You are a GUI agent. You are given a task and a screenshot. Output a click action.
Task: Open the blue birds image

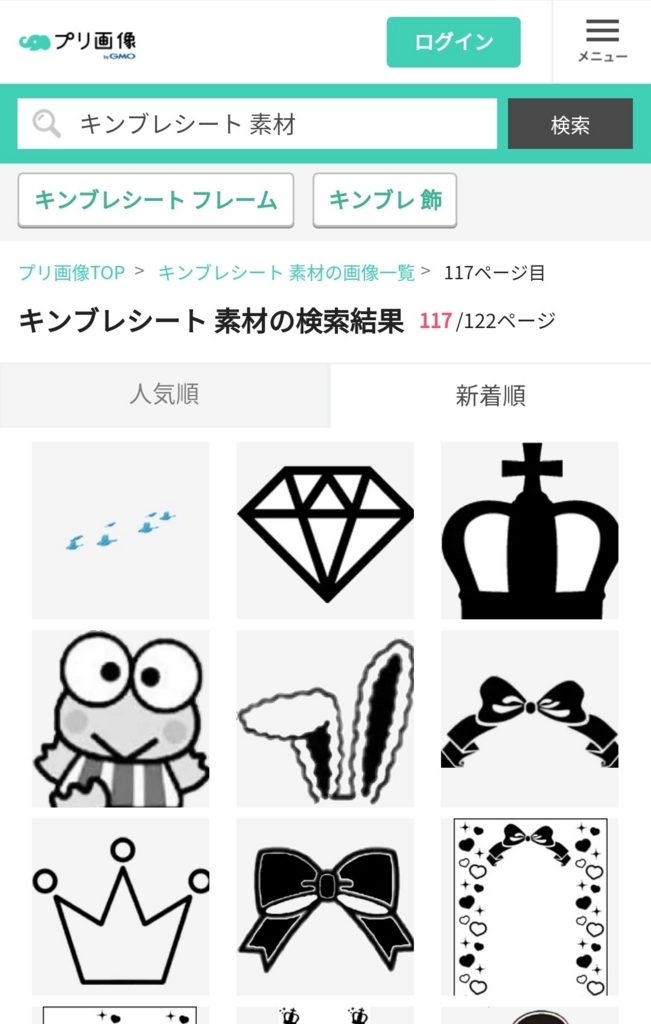click(x=121, y=530)
